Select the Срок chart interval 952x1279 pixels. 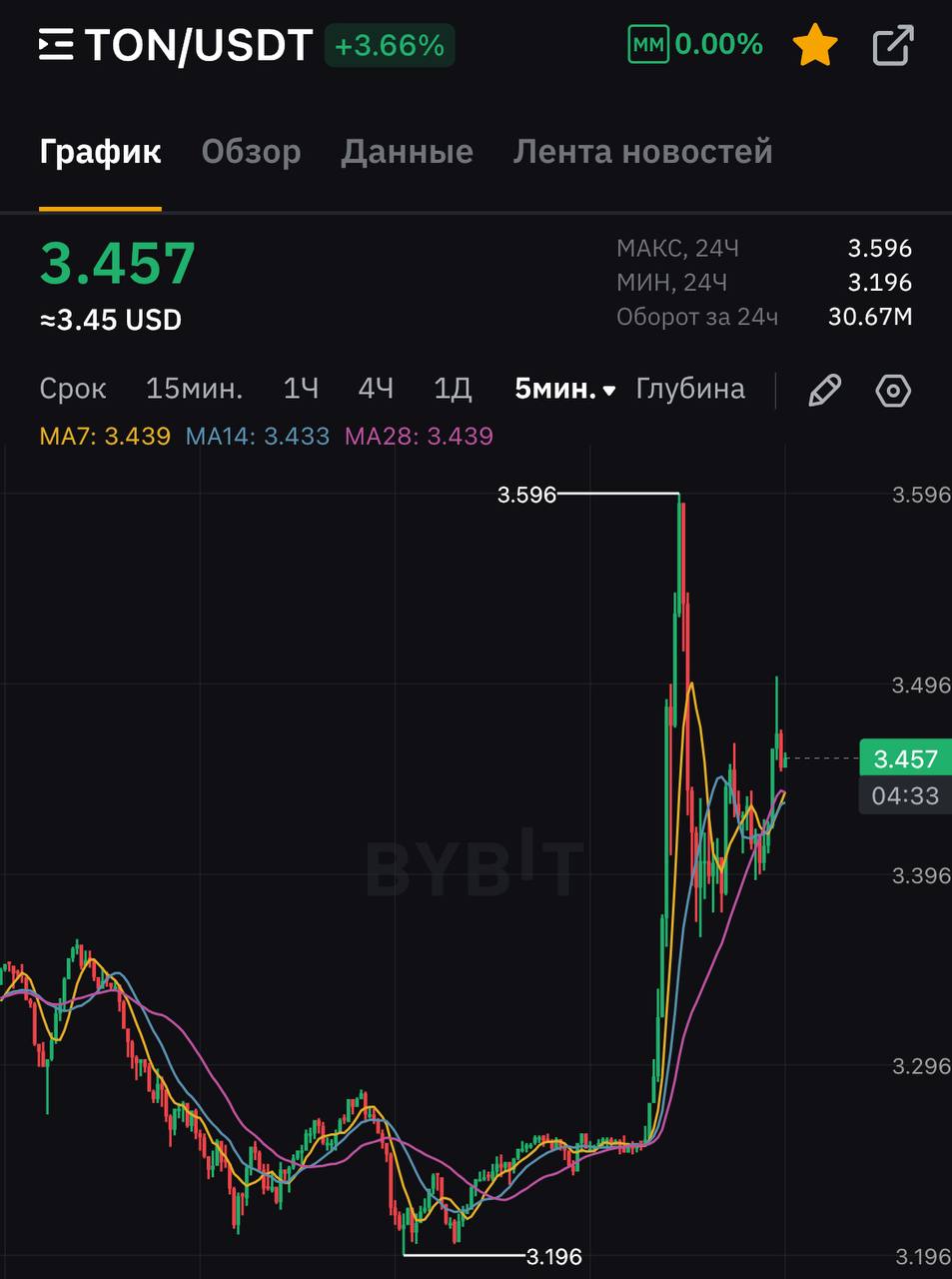[73, 389]
